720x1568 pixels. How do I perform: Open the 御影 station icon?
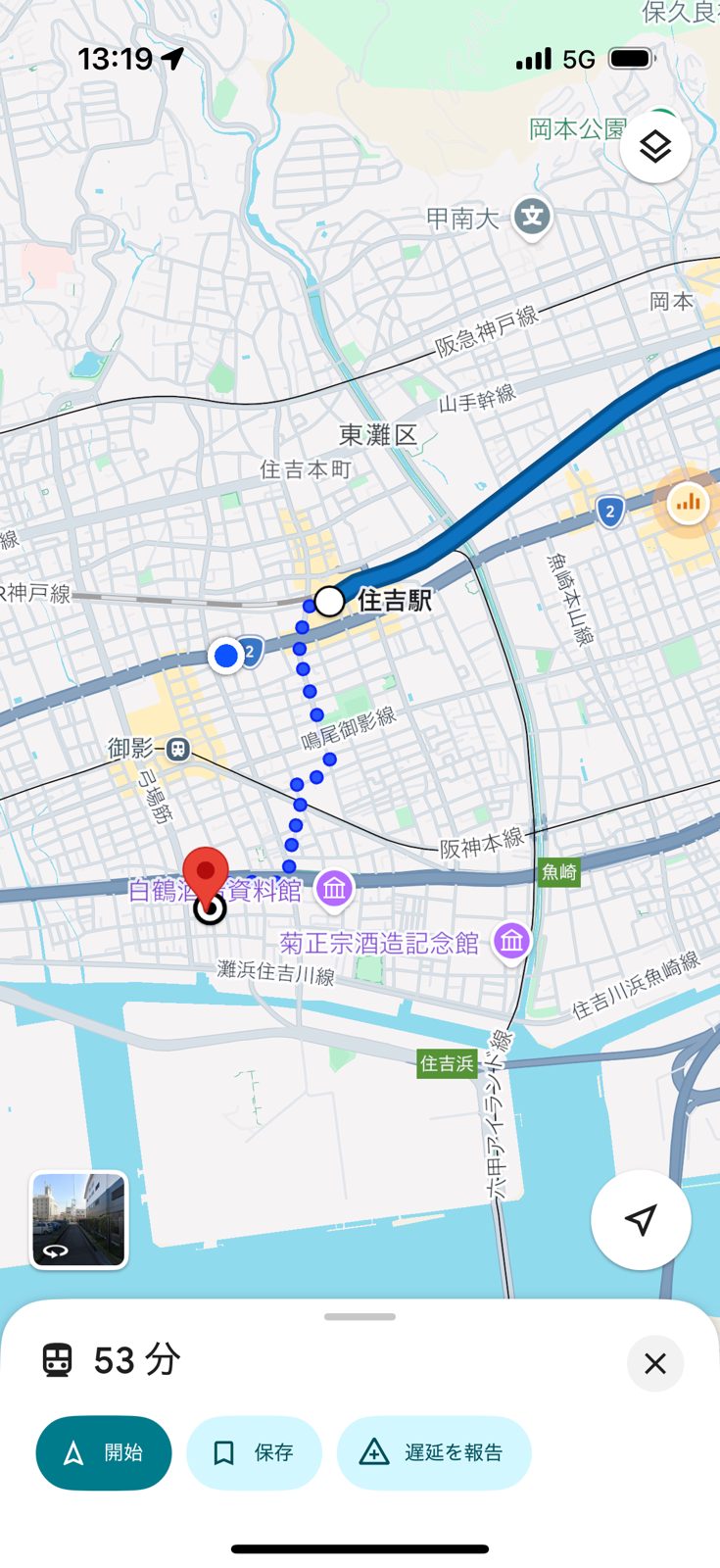click(x=177, y=750)
